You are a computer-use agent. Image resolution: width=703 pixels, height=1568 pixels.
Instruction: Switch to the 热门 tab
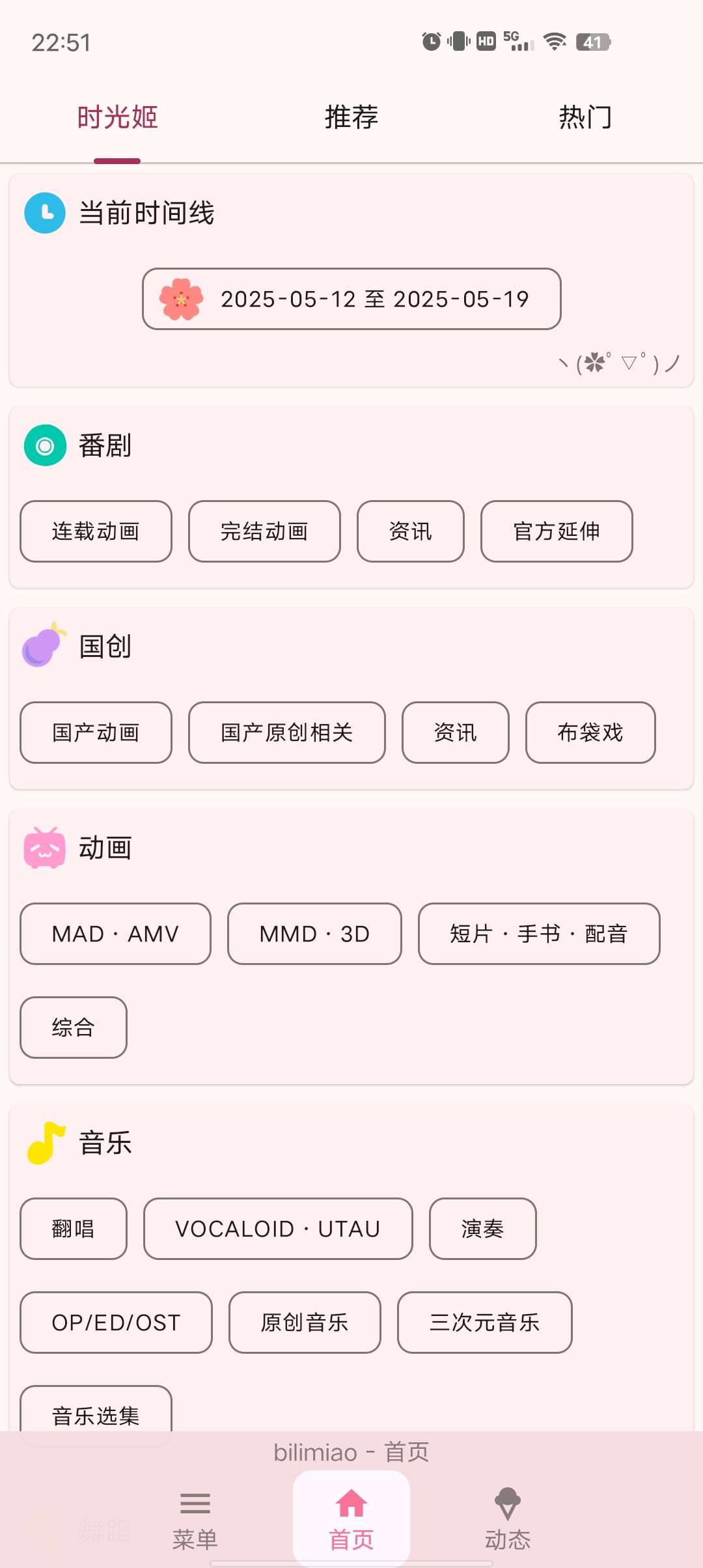click(x=585, y=117)
